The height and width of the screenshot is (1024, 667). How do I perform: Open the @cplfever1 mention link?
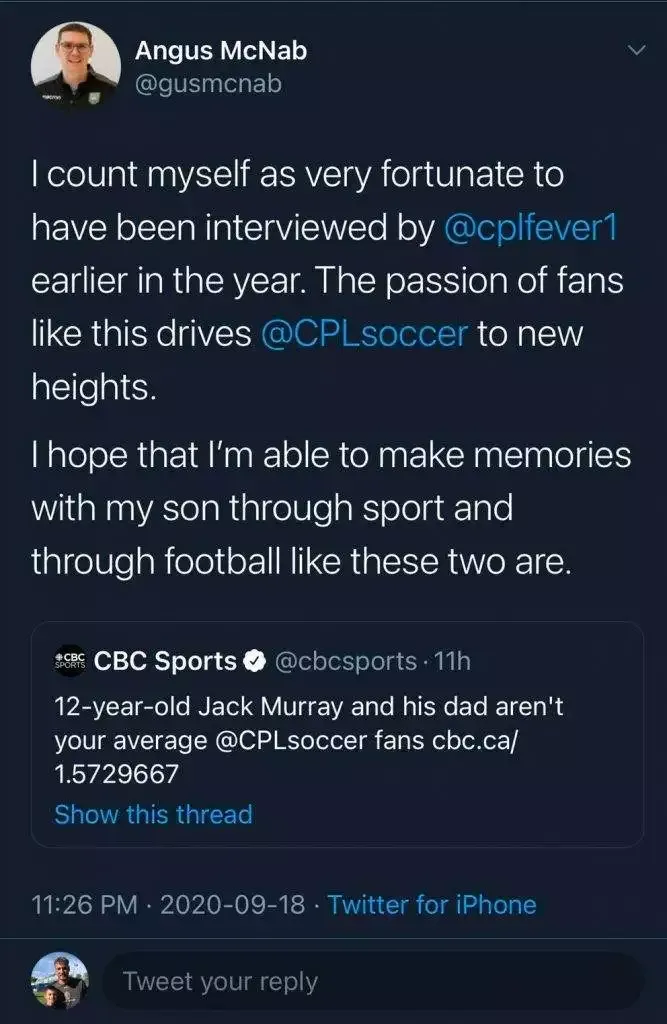pos(531,229)
